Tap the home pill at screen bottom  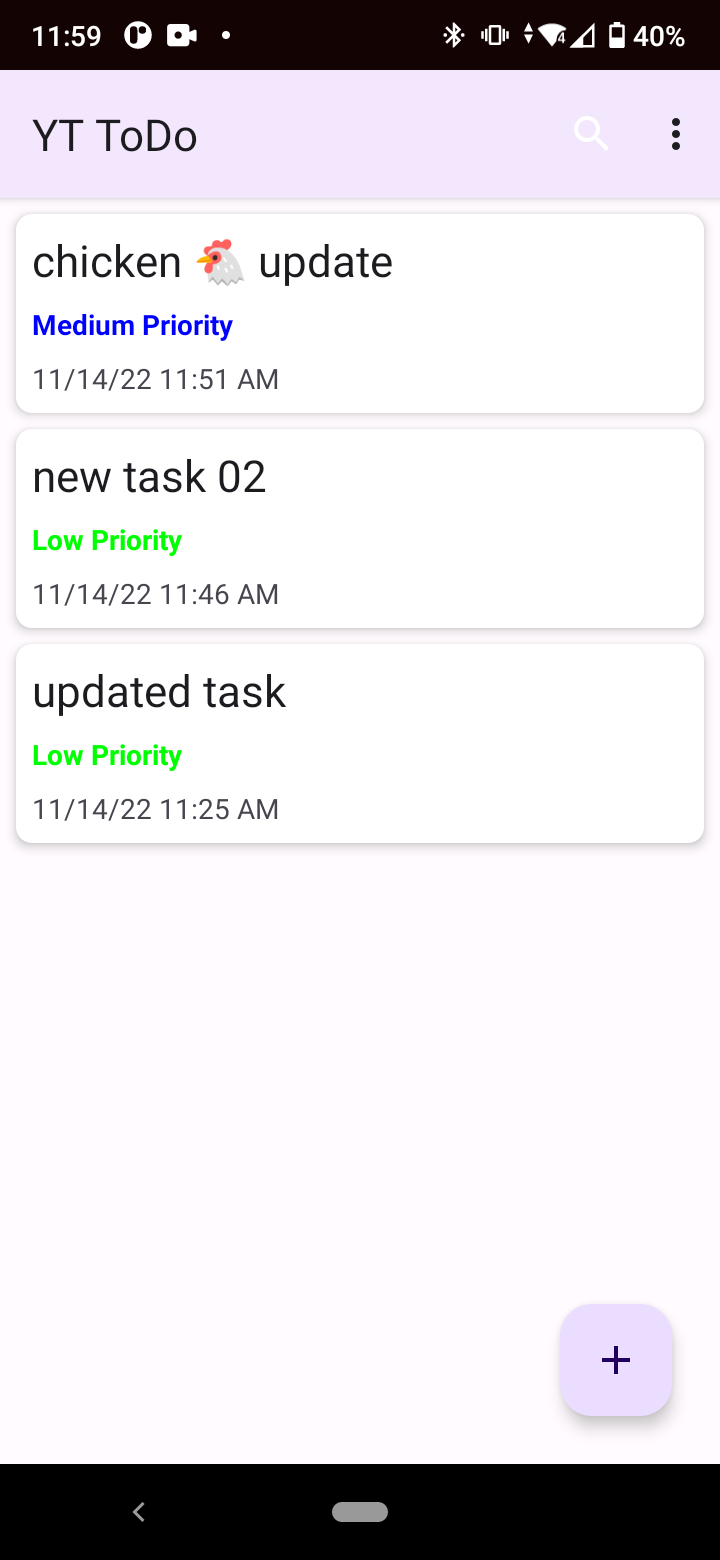[360, 1512]
